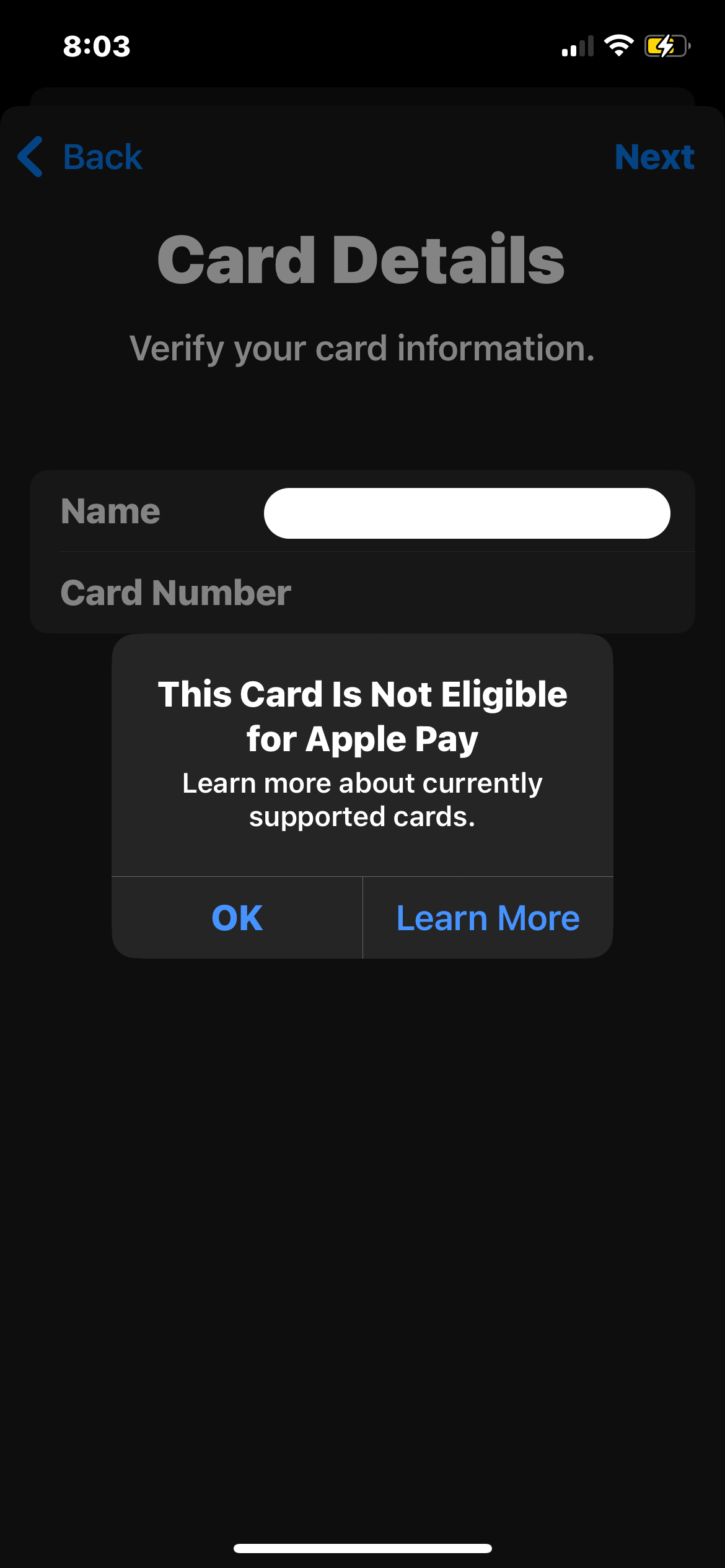Proceed with the Next button
Image resolution: width=725 pixels, height=1568 pixels.
point(654,157)
